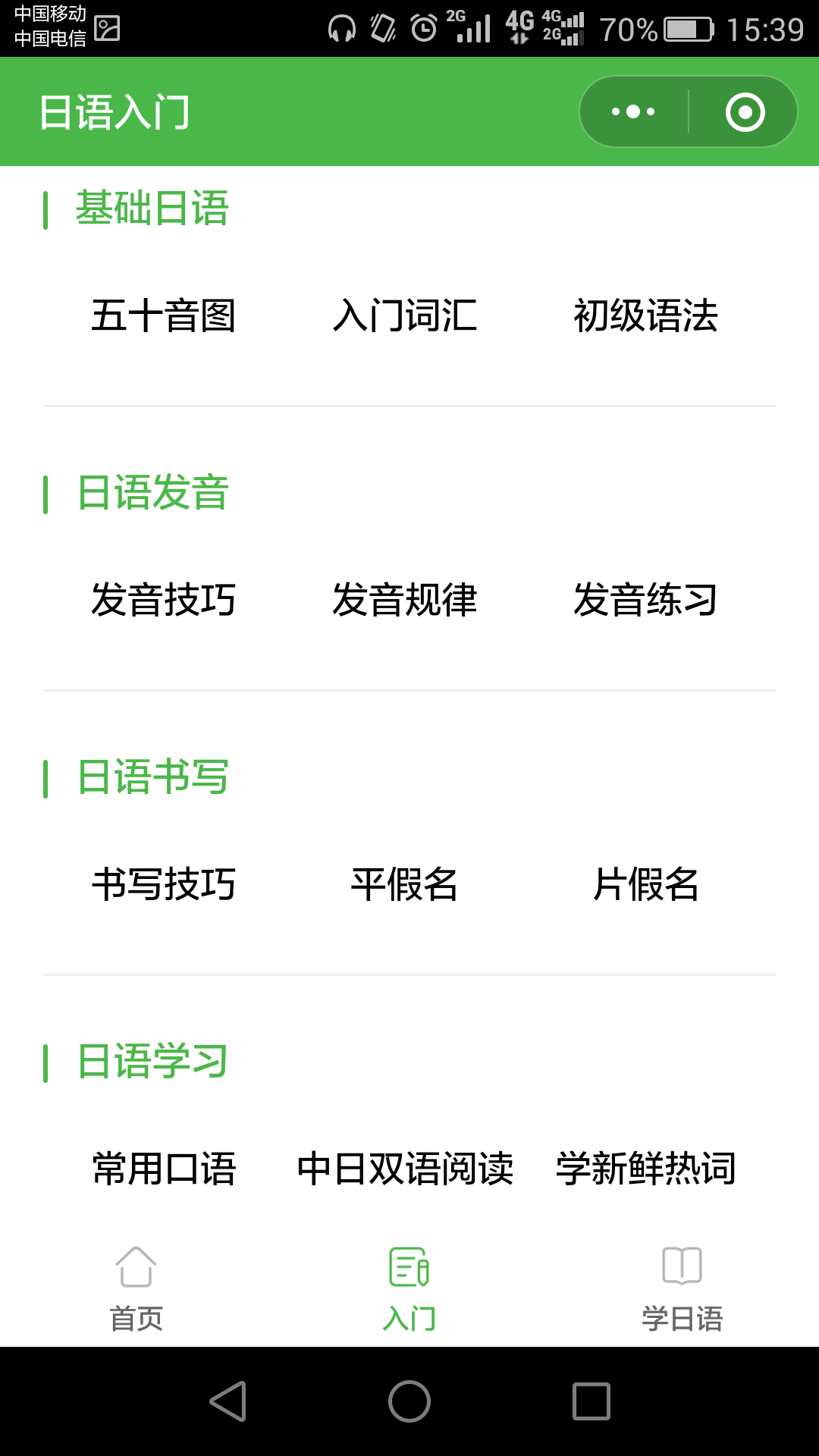Select the 入门 tab
819x1456 pixels.
(x=409, y=1289)
